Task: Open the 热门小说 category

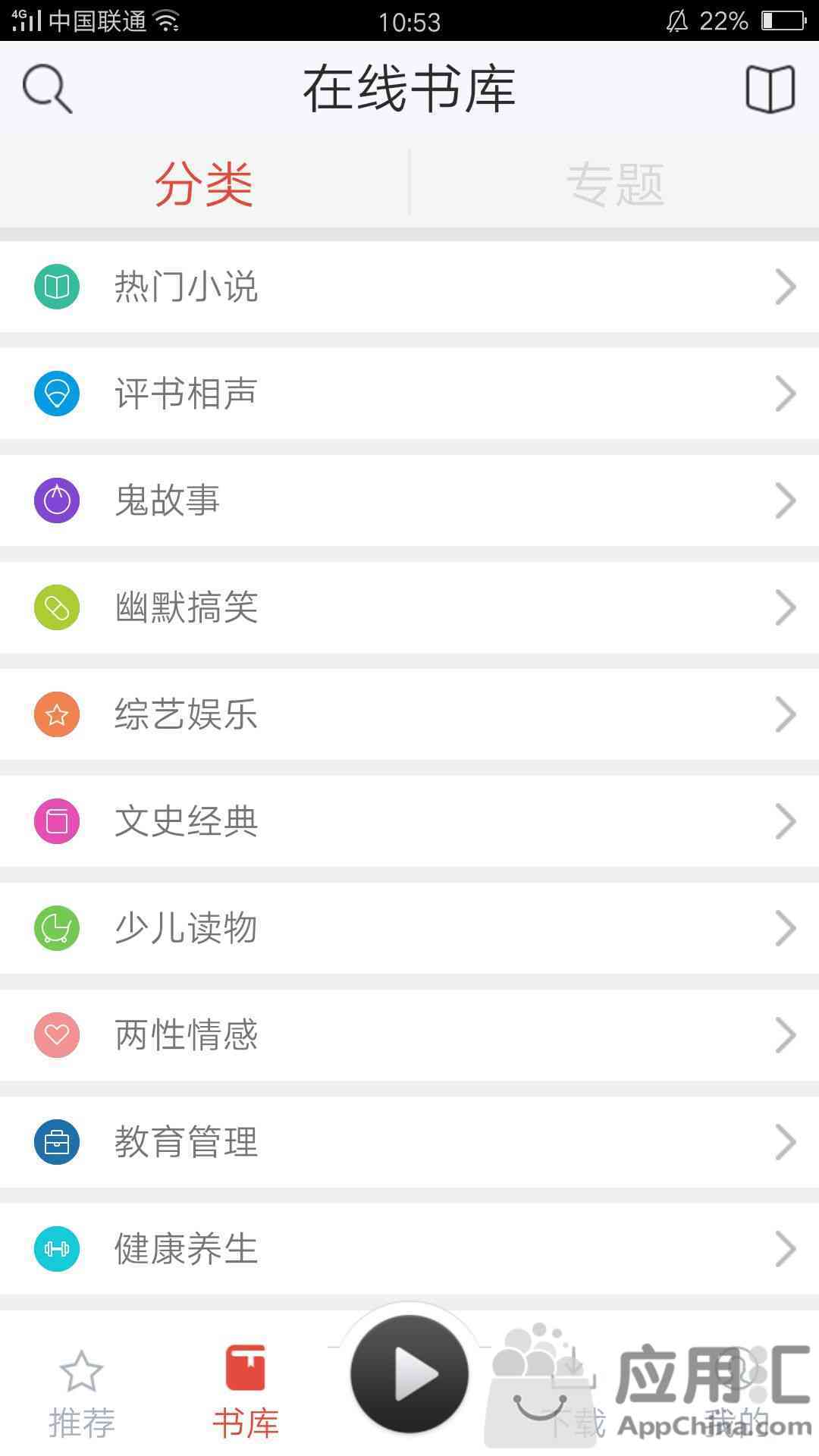Action: click(x=409, y=287)
